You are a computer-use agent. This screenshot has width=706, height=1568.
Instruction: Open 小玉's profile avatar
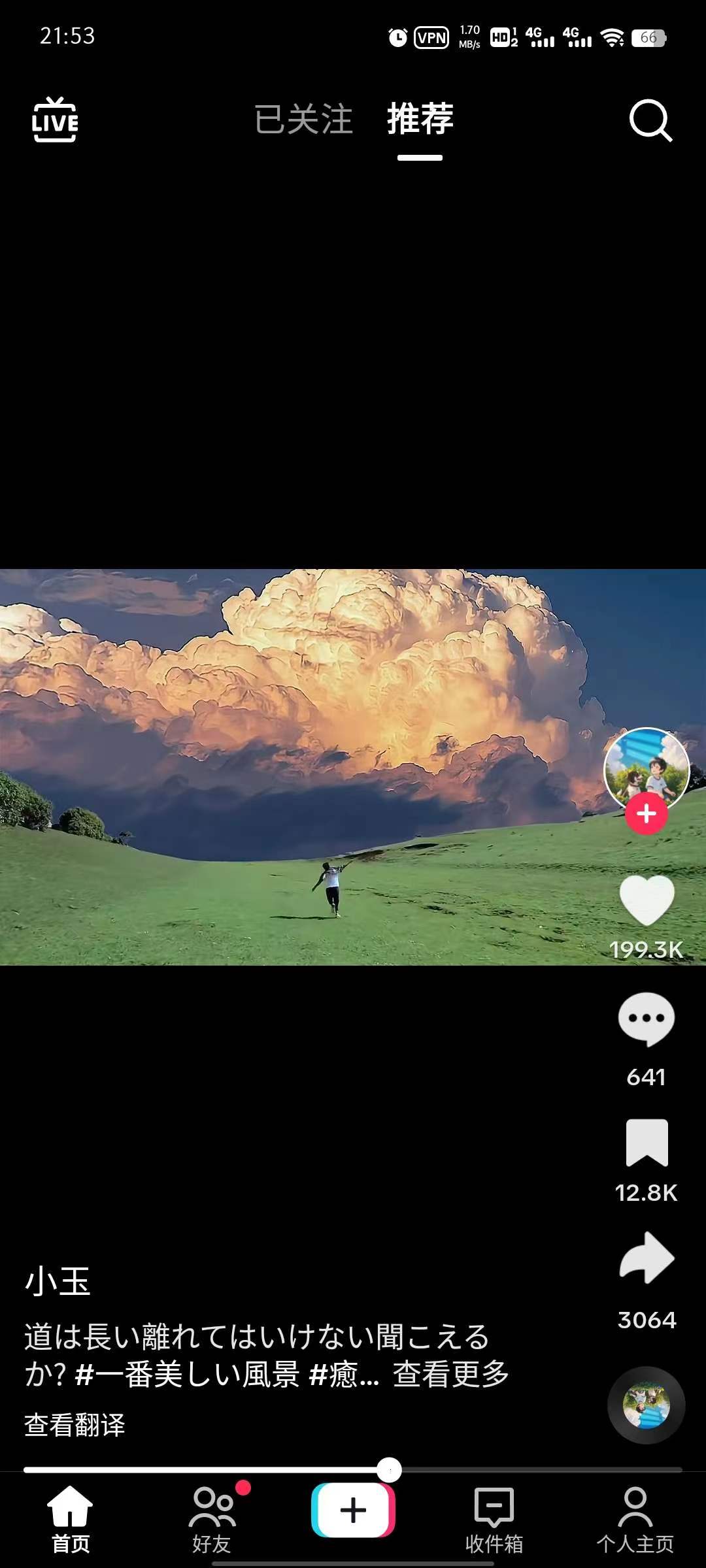coord(646,768)
